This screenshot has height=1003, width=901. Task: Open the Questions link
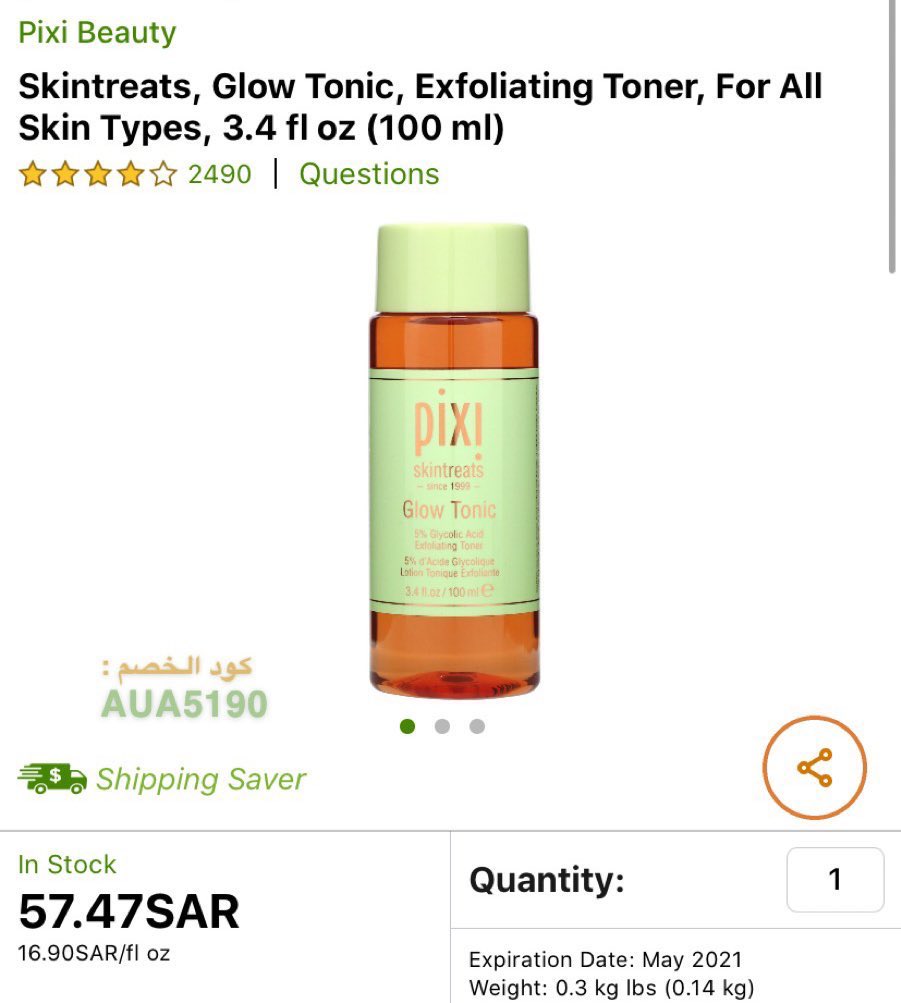point(369,174)
